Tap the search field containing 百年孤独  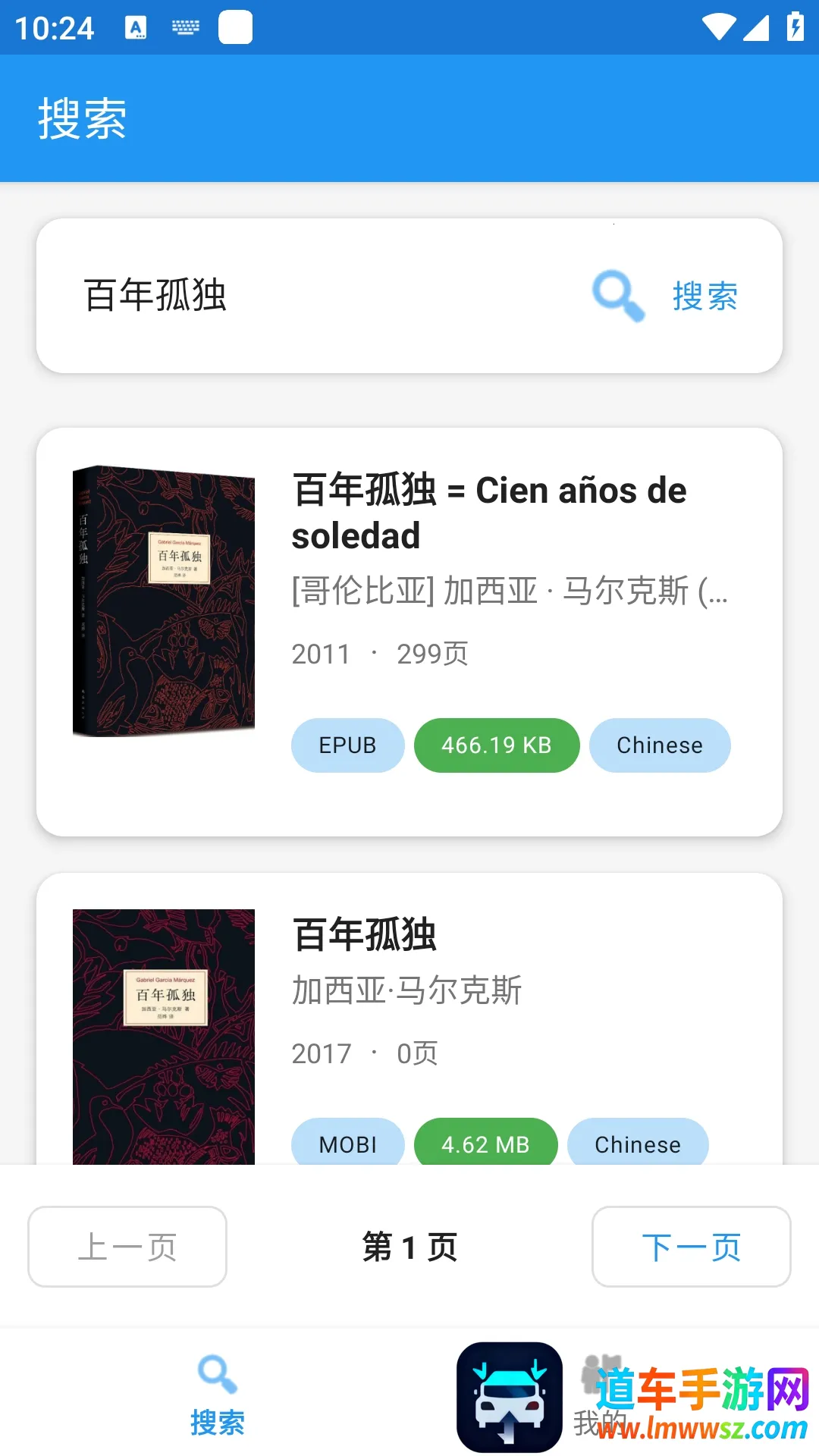click(x=326, y=296)
